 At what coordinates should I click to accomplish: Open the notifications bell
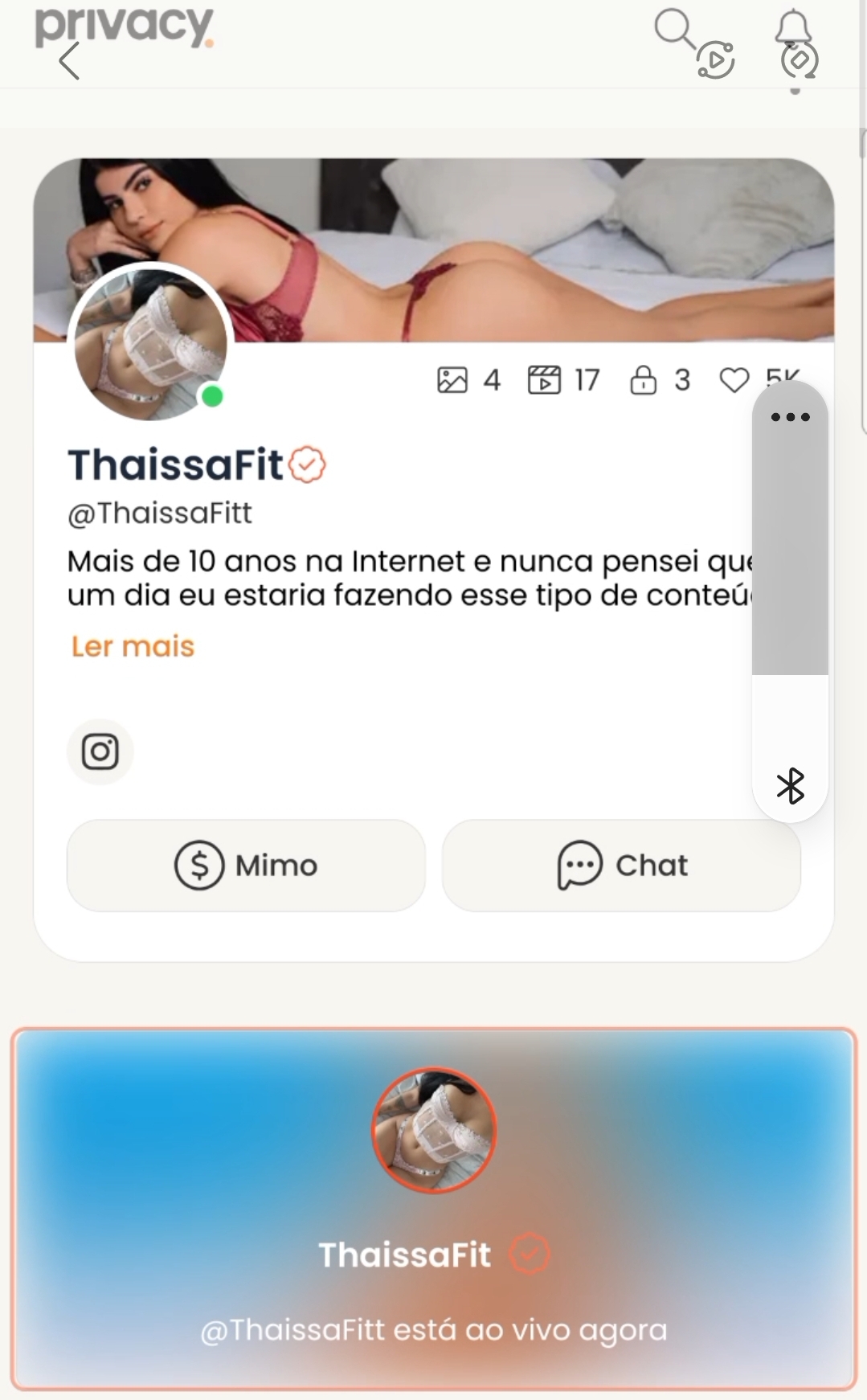tap(792, 27)
